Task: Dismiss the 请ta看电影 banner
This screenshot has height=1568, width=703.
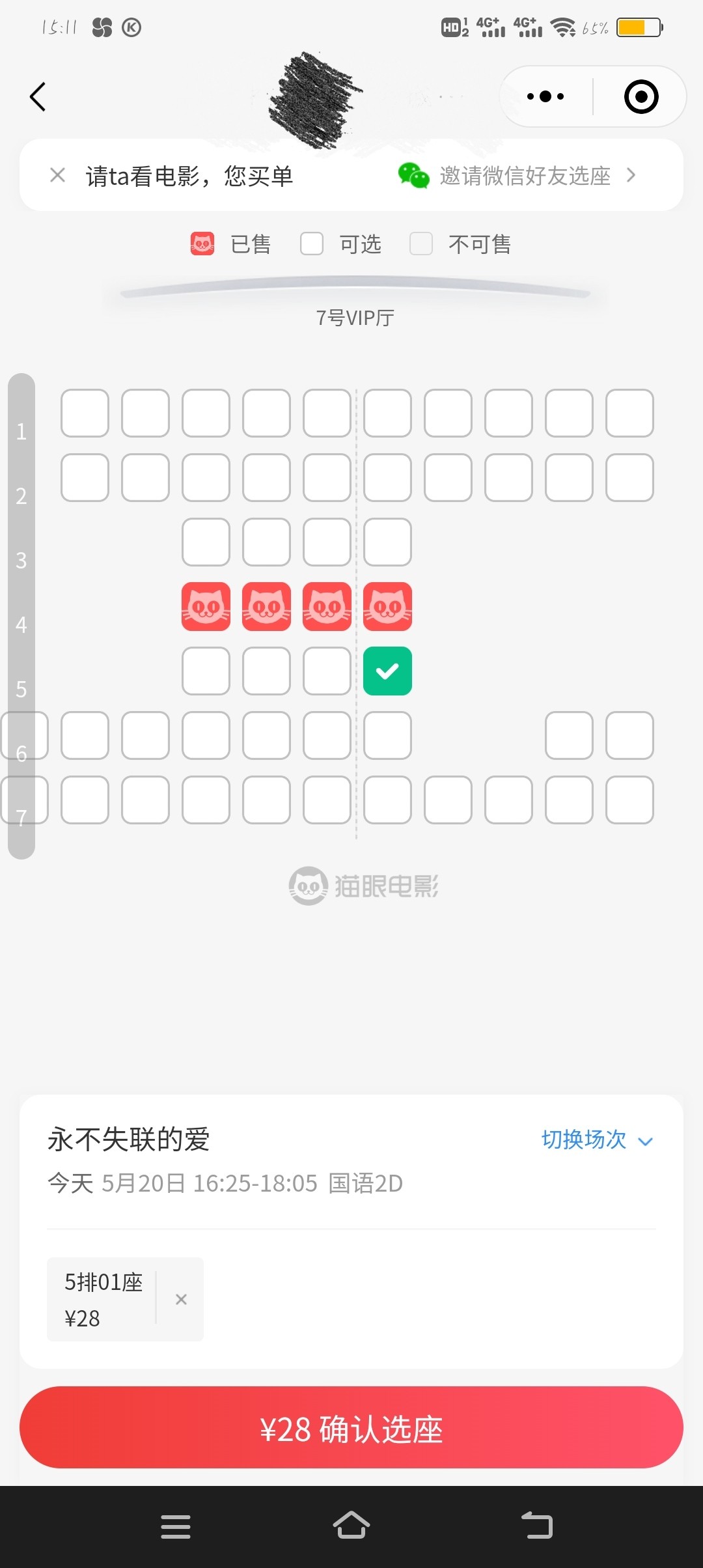Action: [x=57, y=175]
